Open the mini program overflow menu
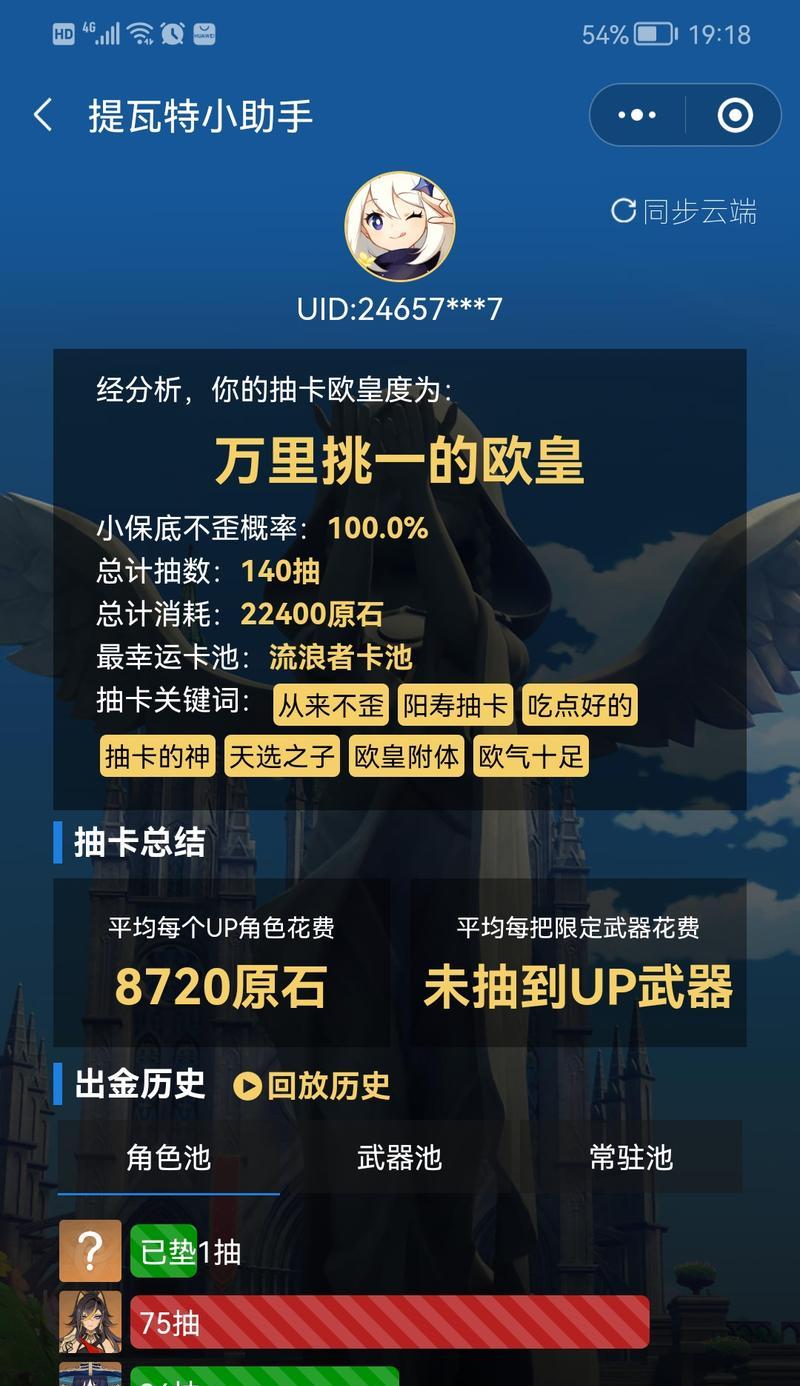 [637, 115]
